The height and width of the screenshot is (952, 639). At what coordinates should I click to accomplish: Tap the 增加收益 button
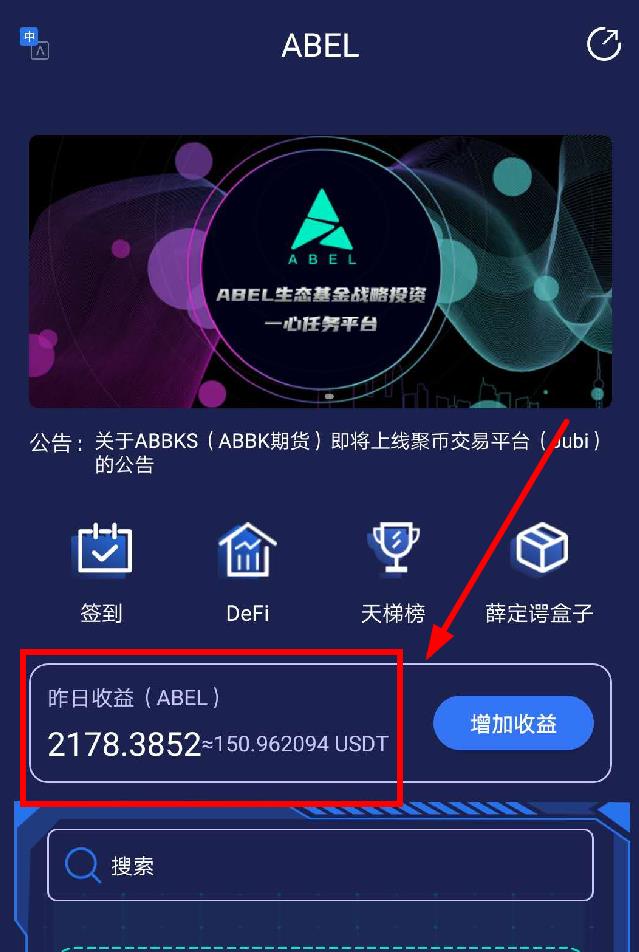[513, 723]
